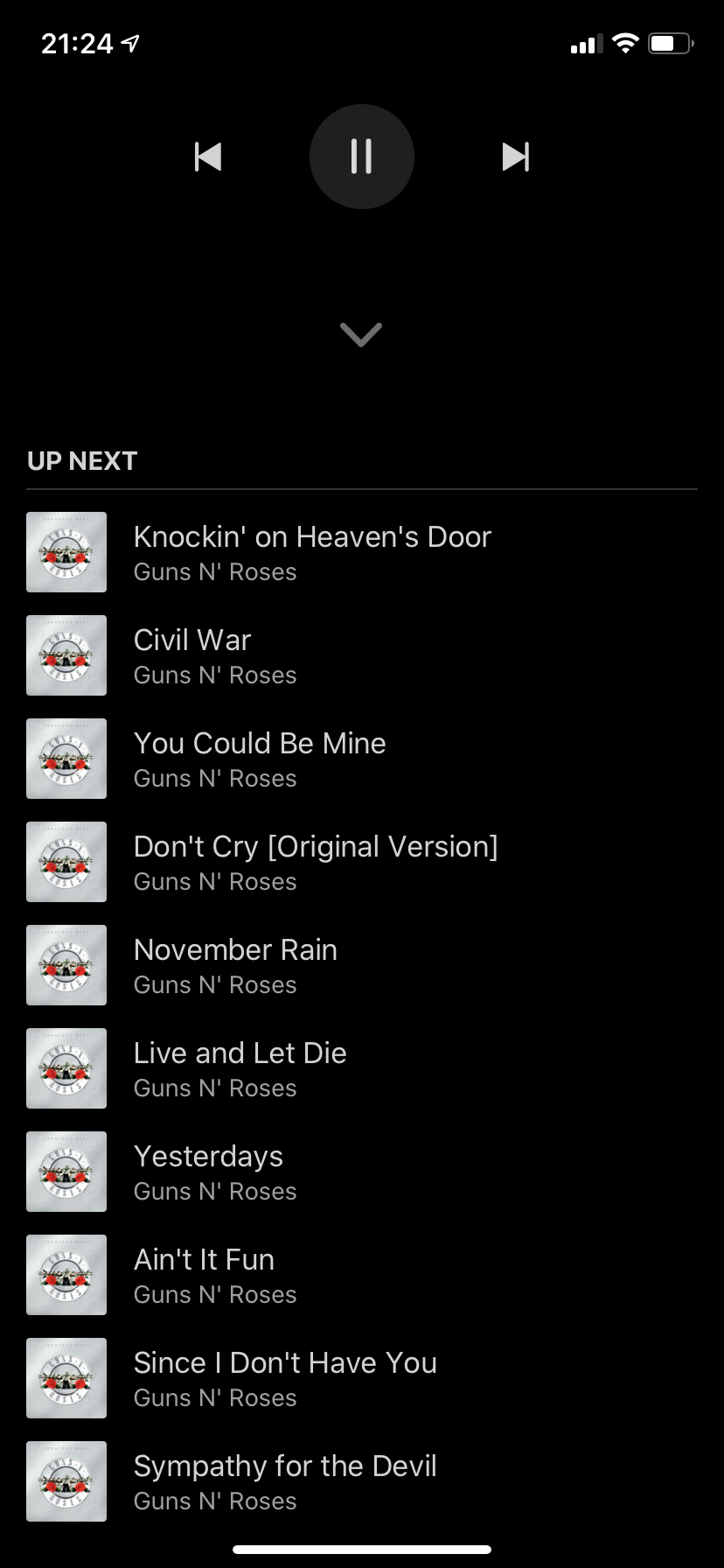The image size is (724, 1568).
Task: Choose Don't Cry [Original Version]
Action: [x=362, y=862]
